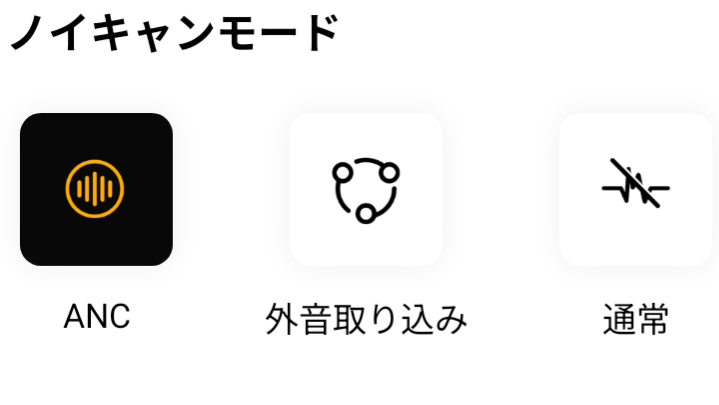The height and width of the screenshot is (405, 719).
Task: Switch to 外音取り込み transparency mode
Action: pyautogui.click(x=366, y=189)
